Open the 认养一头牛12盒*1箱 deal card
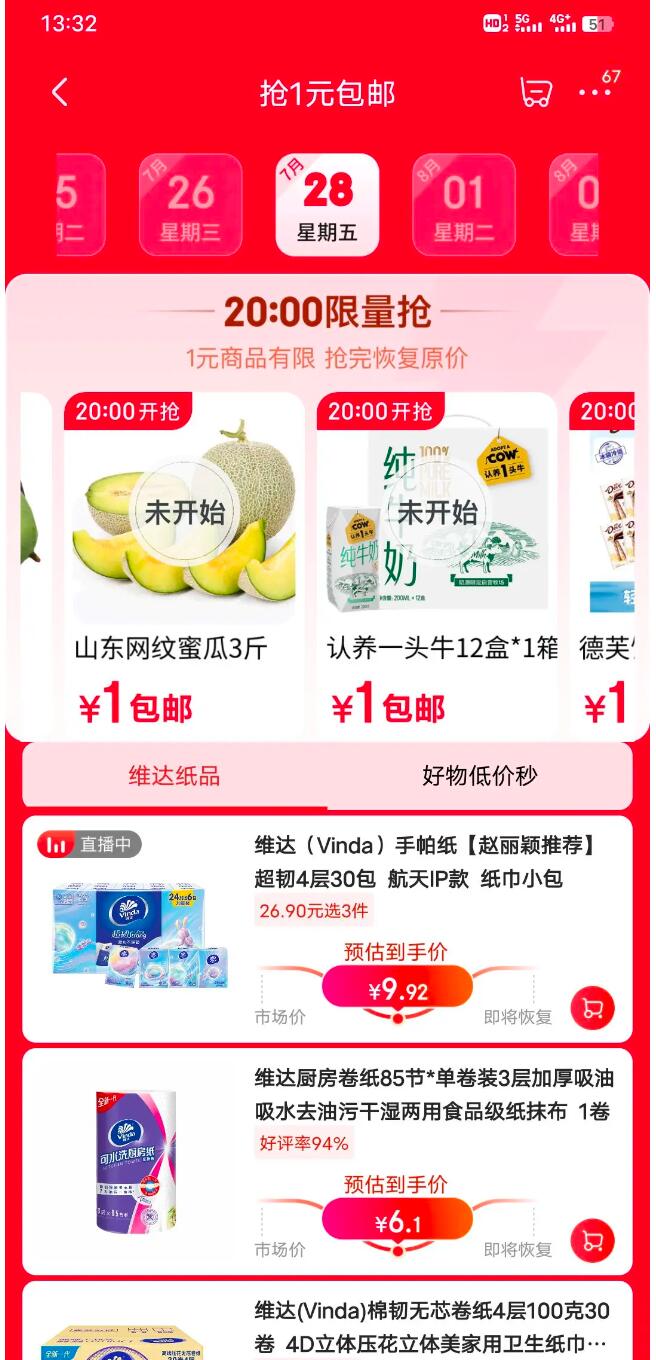The image size is (656, 1360). pos(437,565)
